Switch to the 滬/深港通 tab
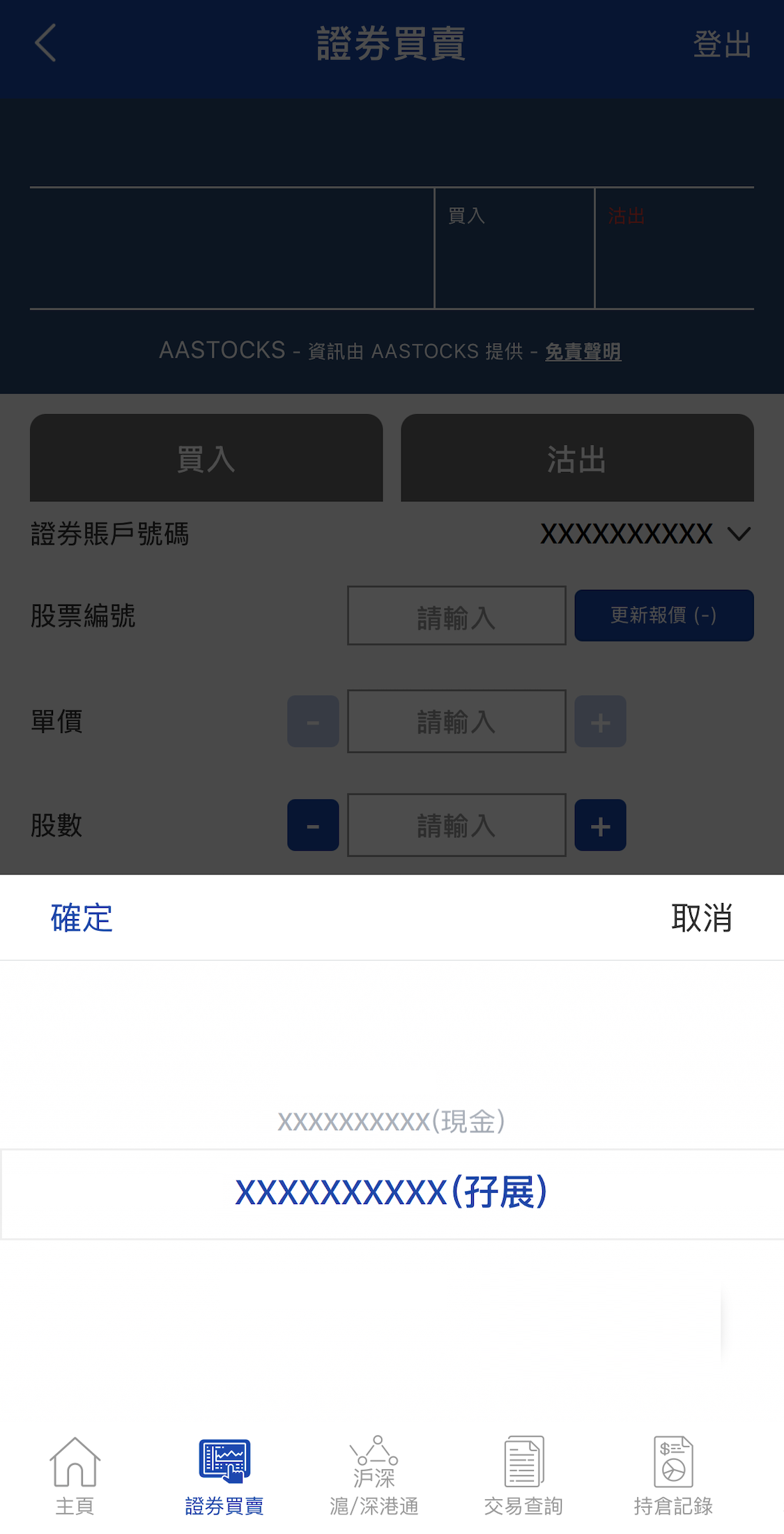The width and height of the screenshot is (784, 1534). pos(374,1475)
